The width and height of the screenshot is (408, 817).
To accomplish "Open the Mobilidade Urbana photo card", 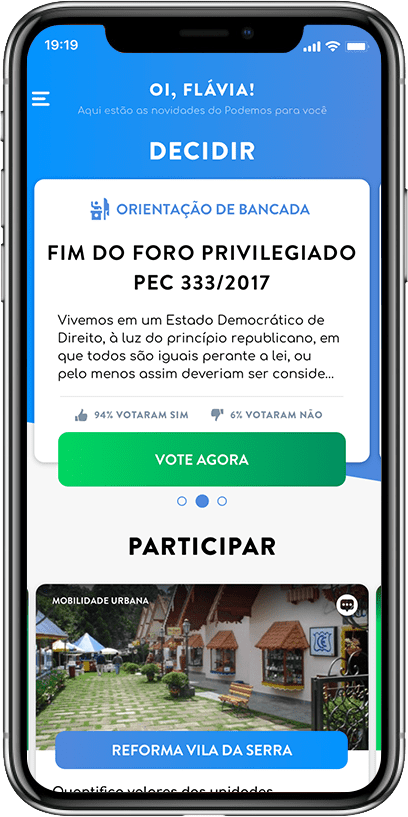I will point(202,667).
